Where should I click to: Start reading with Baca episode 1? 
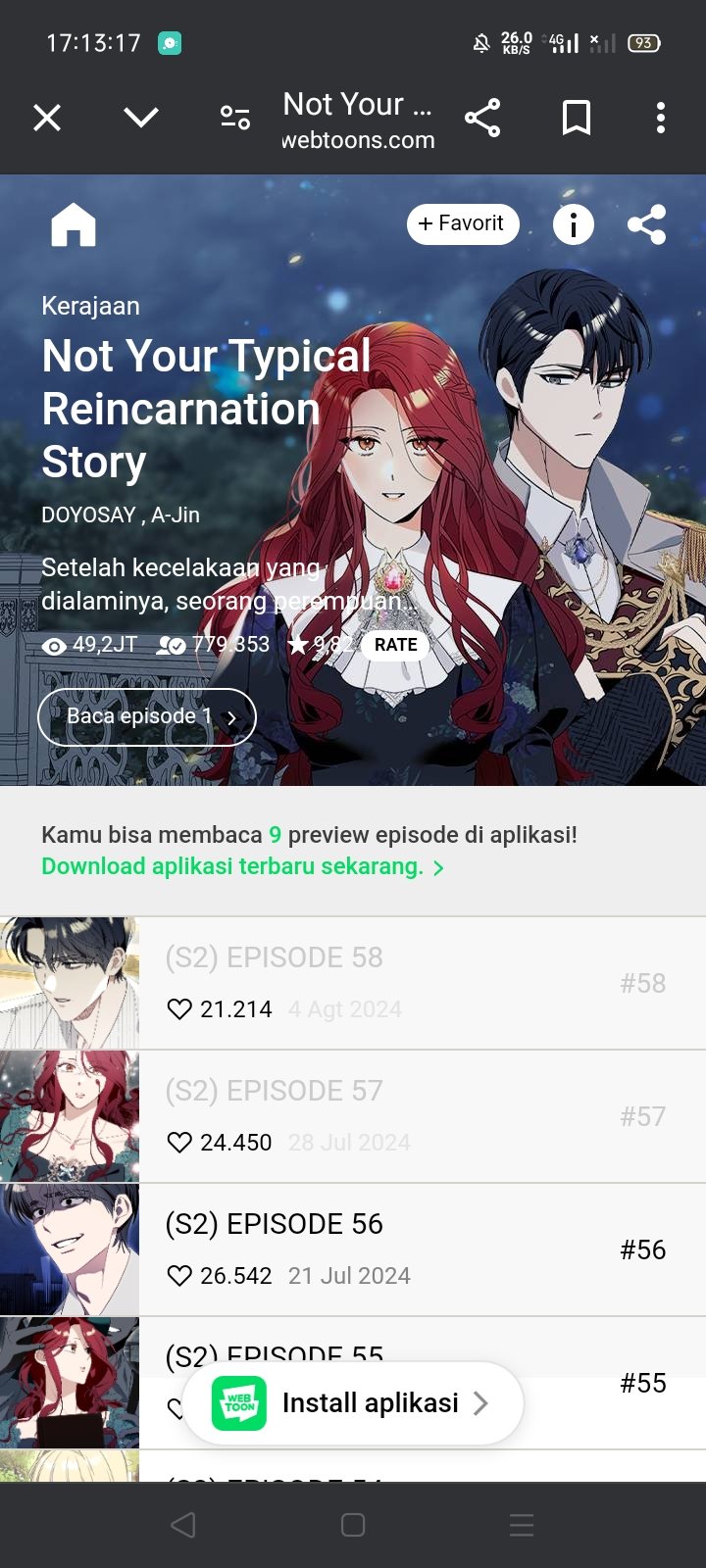pyautogui.click(x=147, y=717)
